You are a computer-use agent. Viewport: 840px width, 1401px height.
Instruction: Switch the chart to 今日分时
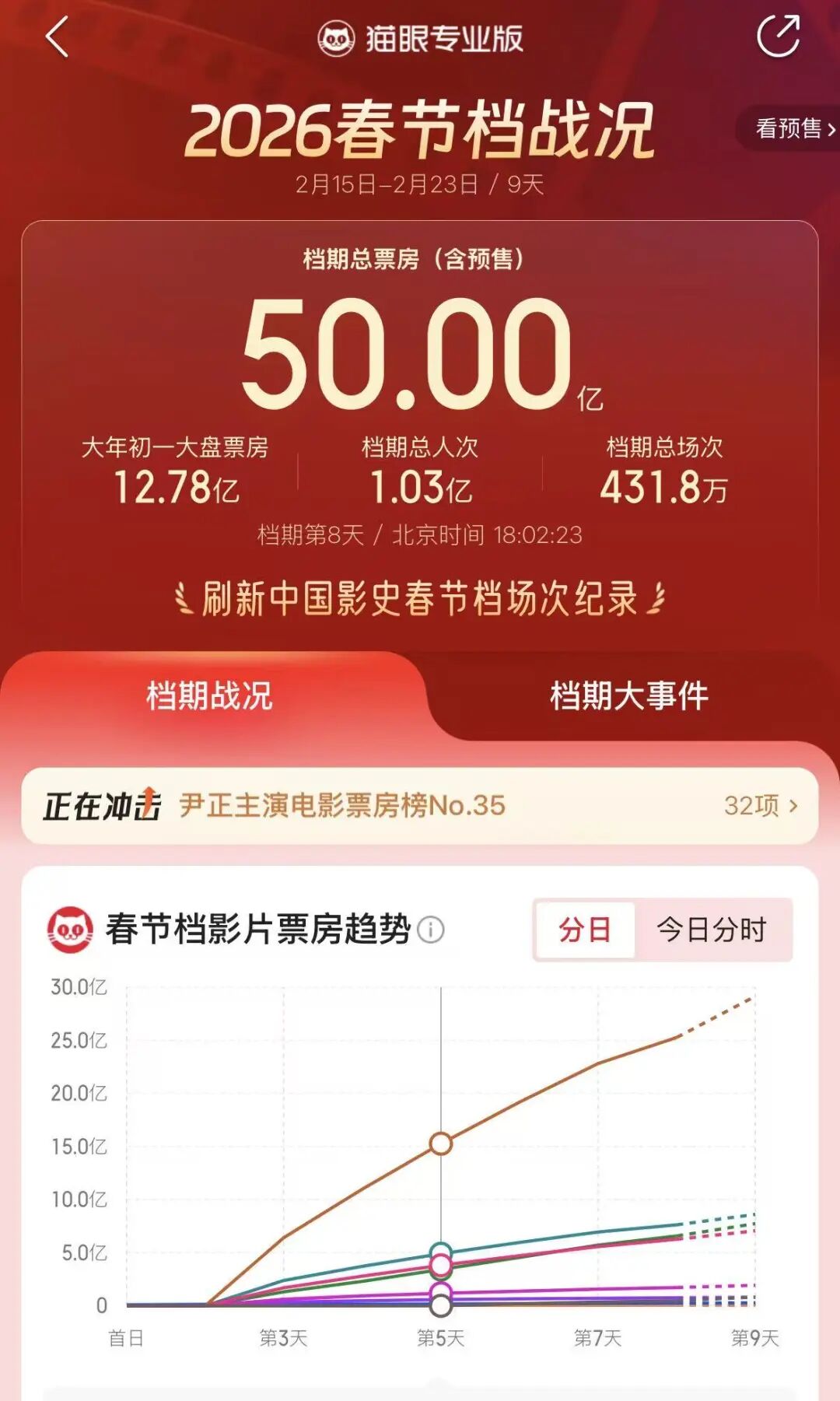click(712, 930)
